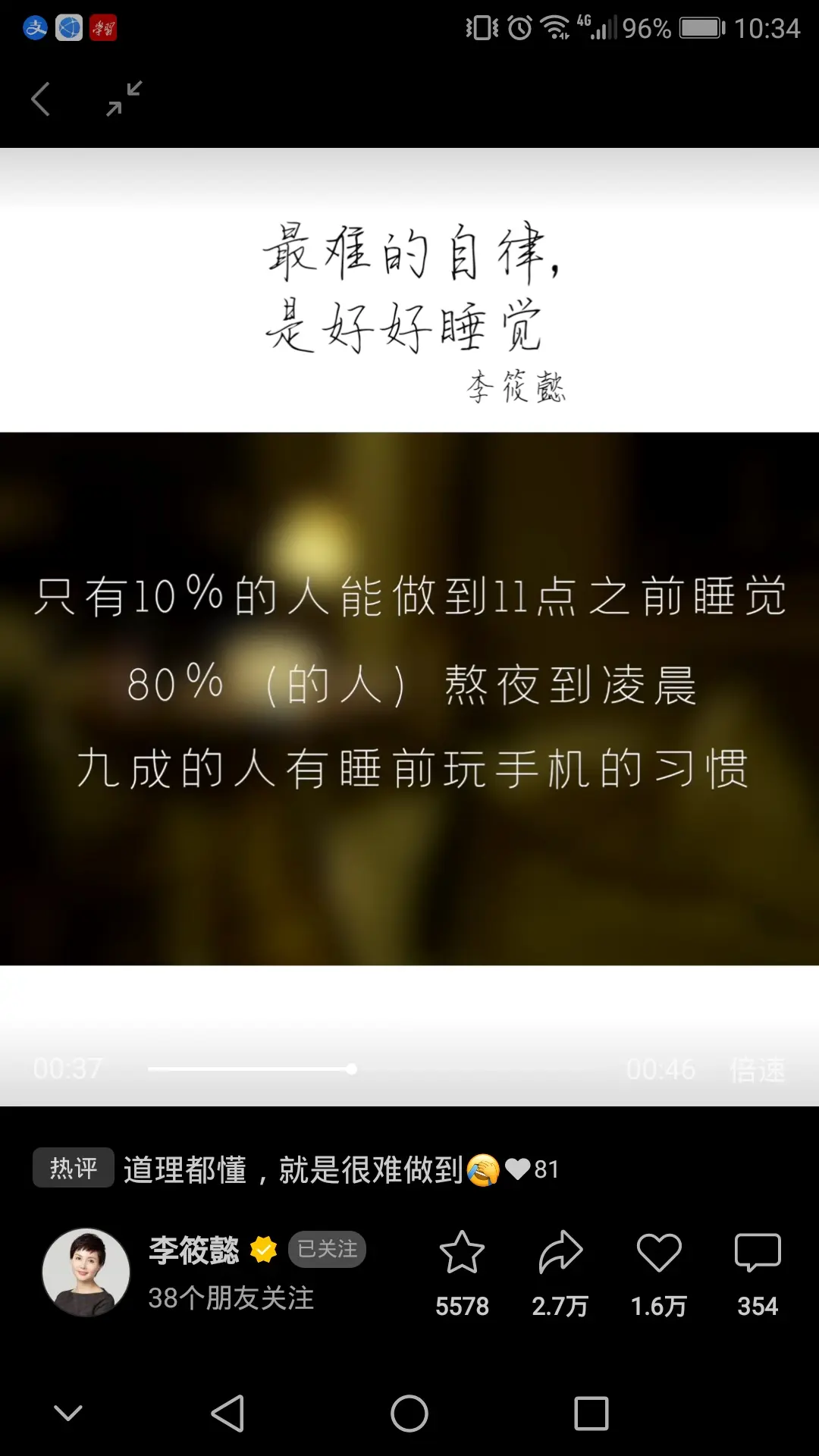Favorite this video with the star

click(462, 1253)
